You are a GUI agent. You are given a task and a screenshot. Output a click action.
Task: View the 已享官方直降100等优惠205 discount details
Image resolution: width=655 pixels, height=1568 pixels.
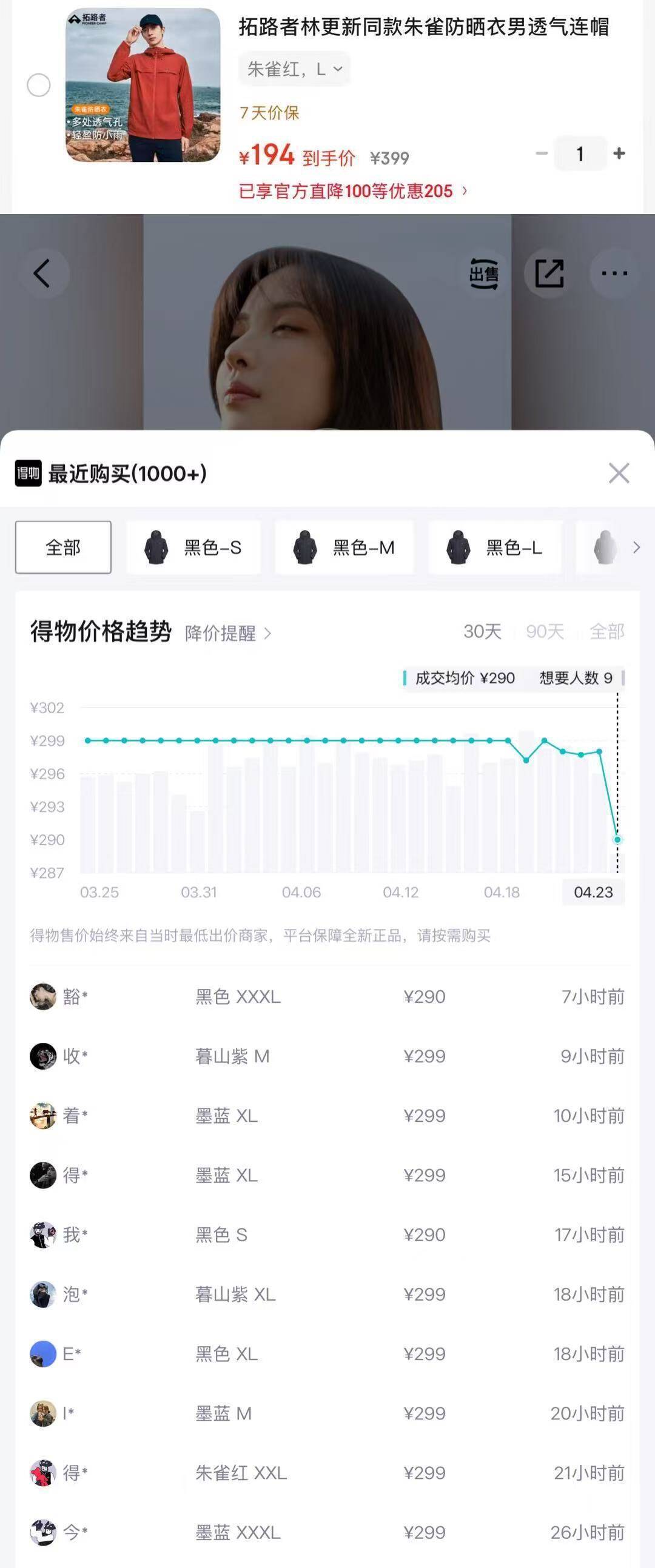[353, 191]
